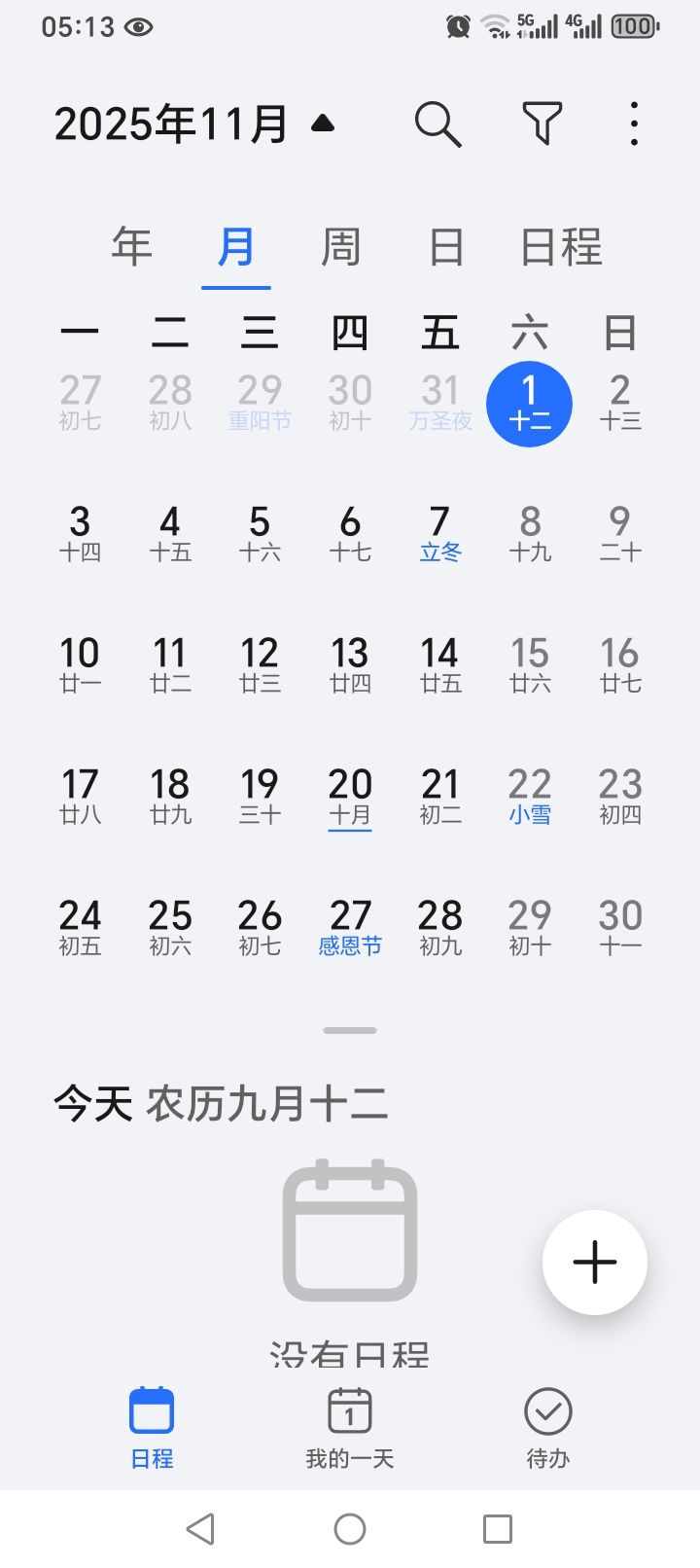Select November 14 on the calendar
700x1568 pixels.
click(440, 665)
